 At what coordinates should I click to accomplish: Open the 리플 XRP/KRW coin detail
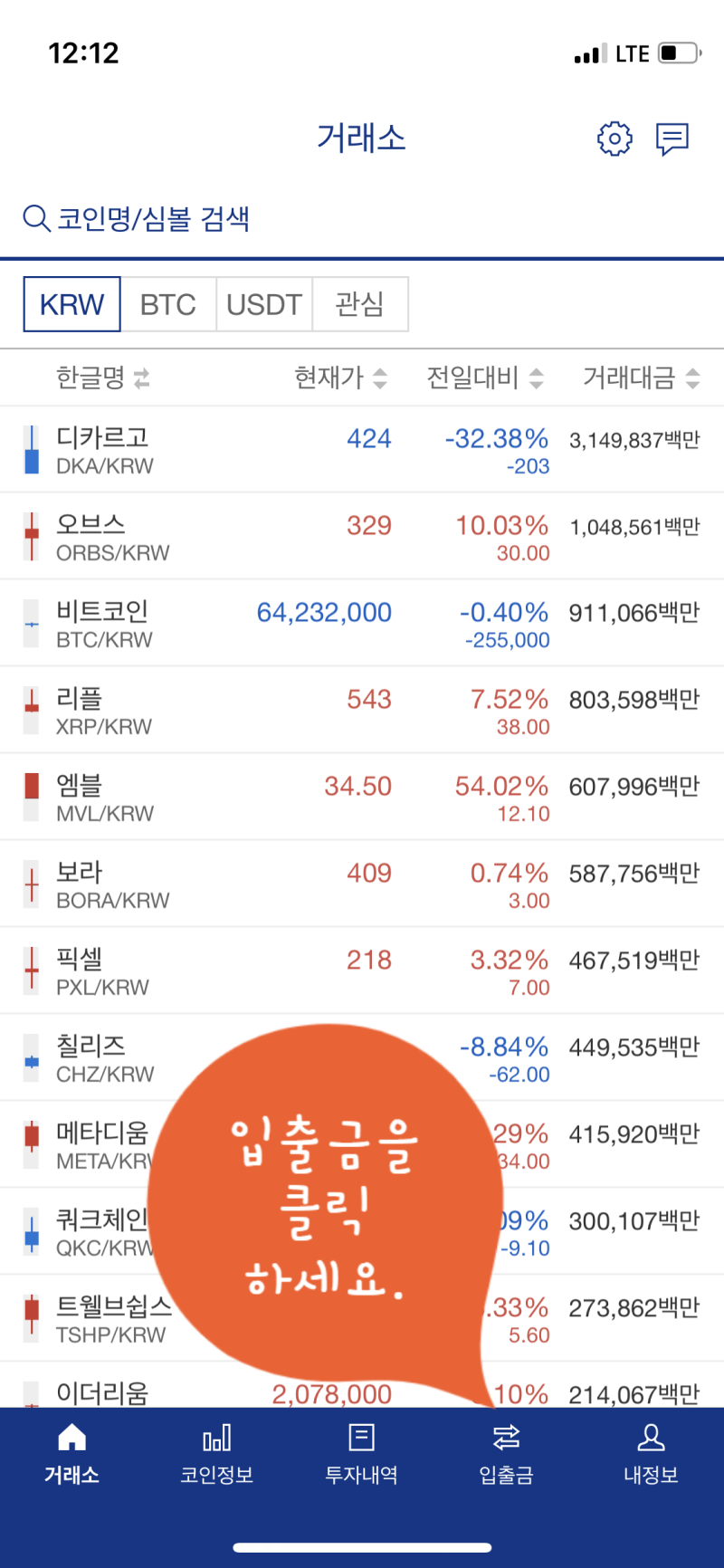[x=362, y=710]
